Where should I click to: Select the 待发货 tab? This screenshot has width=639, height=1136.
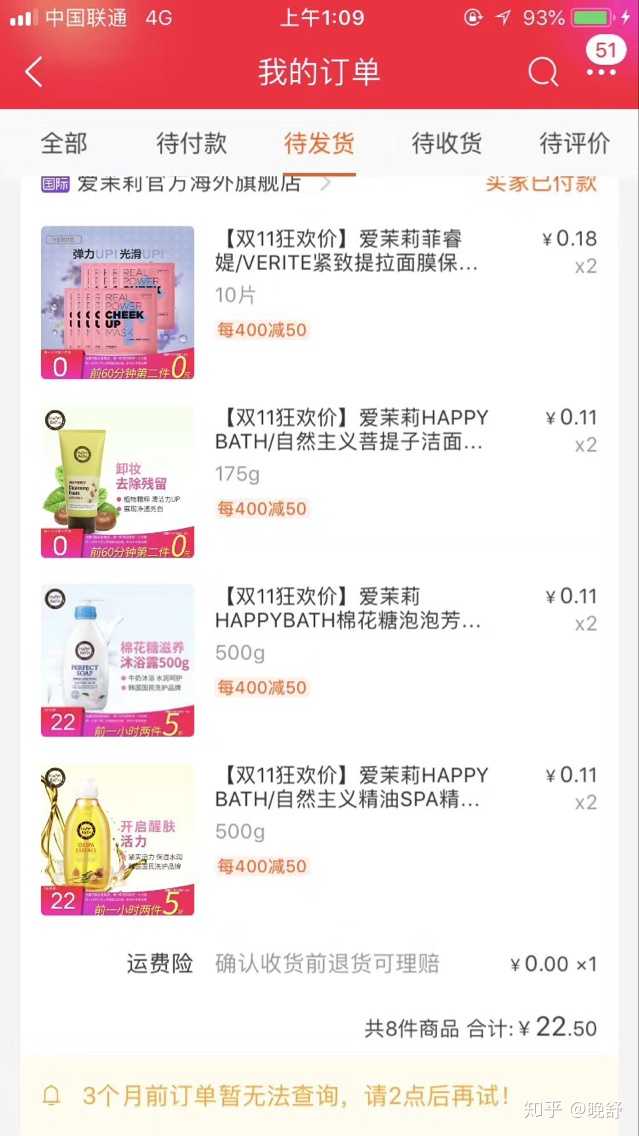319,143
